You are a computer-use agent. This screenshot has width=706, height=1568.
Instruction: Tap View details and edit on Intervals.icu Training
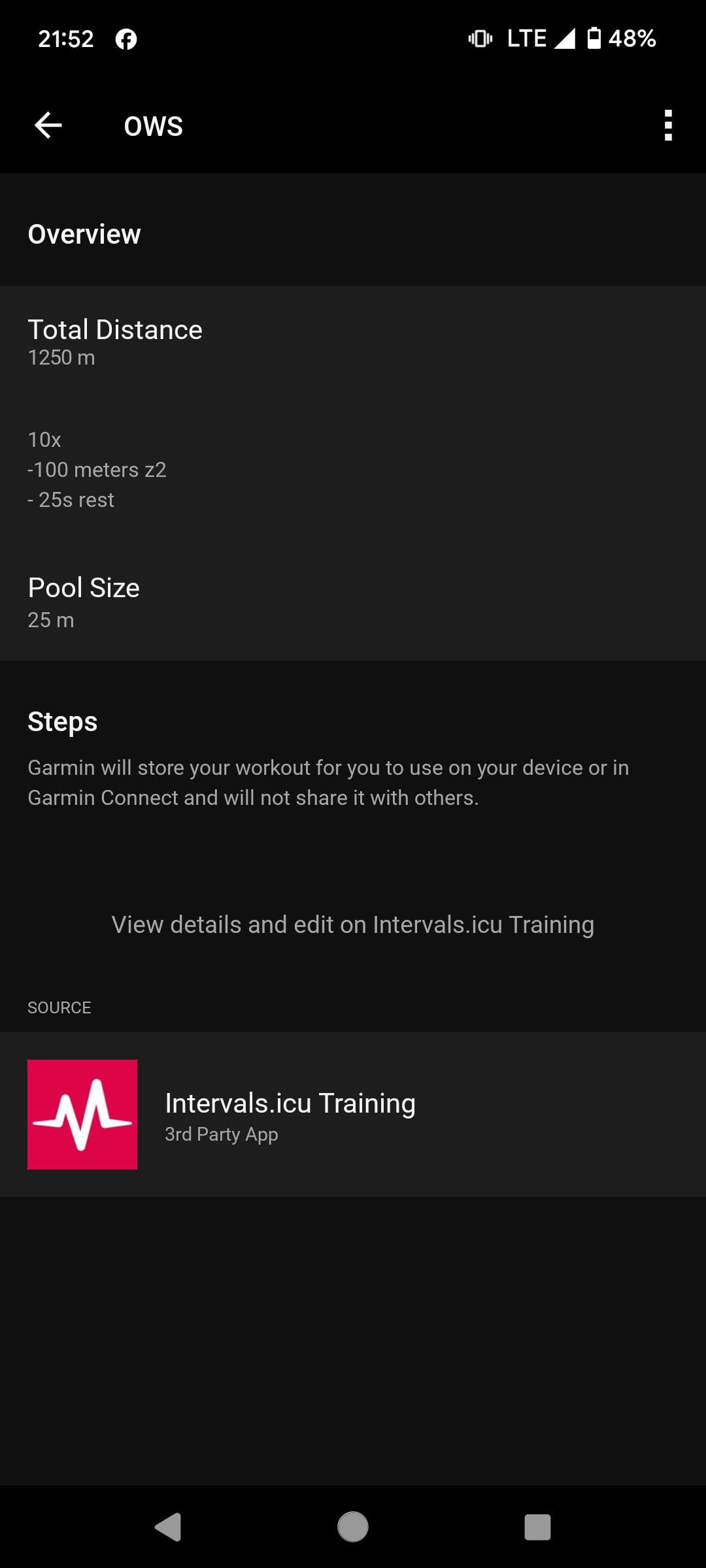pyautogui.click(x=353, y=924)
